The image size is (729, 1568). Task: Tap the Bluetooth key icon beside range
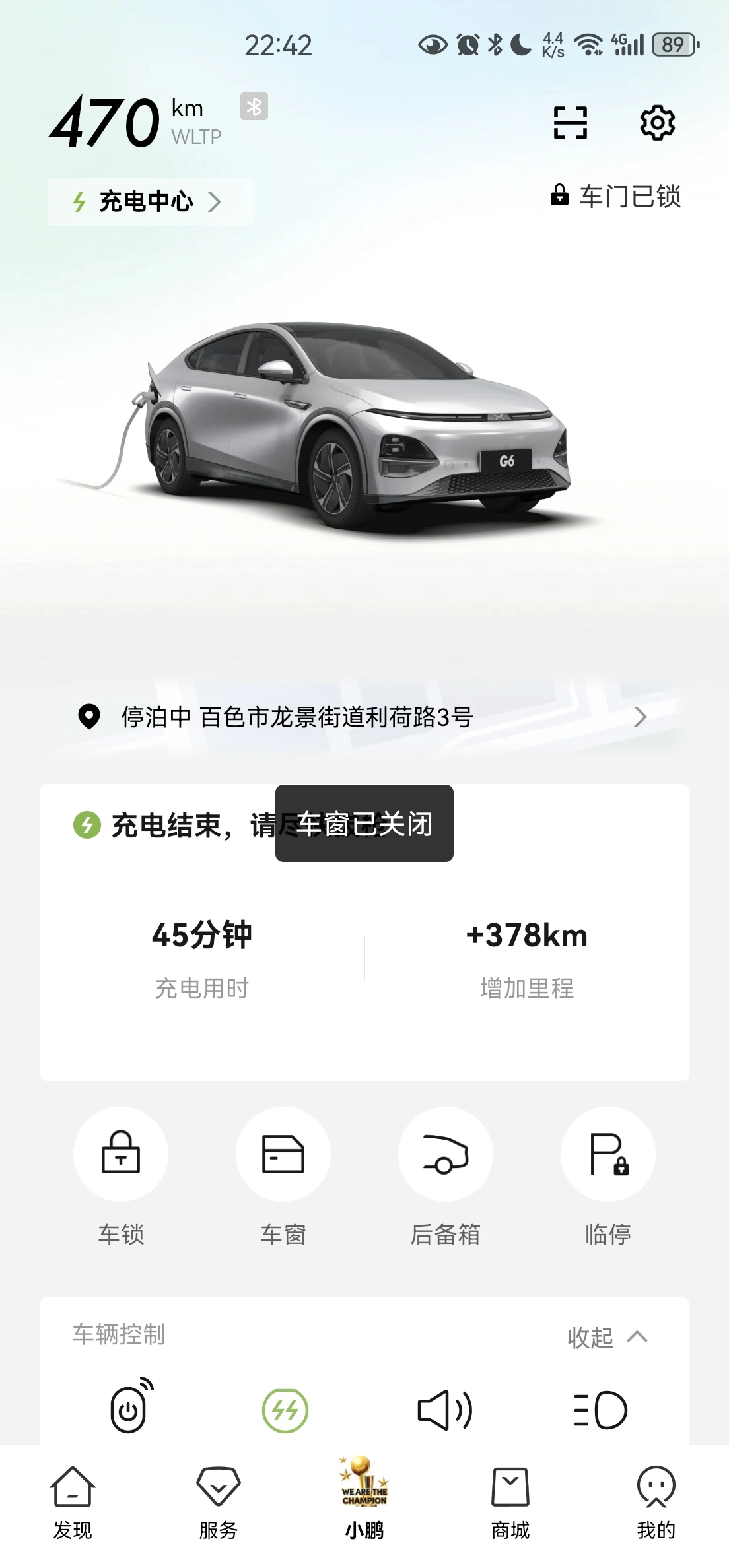254,106
